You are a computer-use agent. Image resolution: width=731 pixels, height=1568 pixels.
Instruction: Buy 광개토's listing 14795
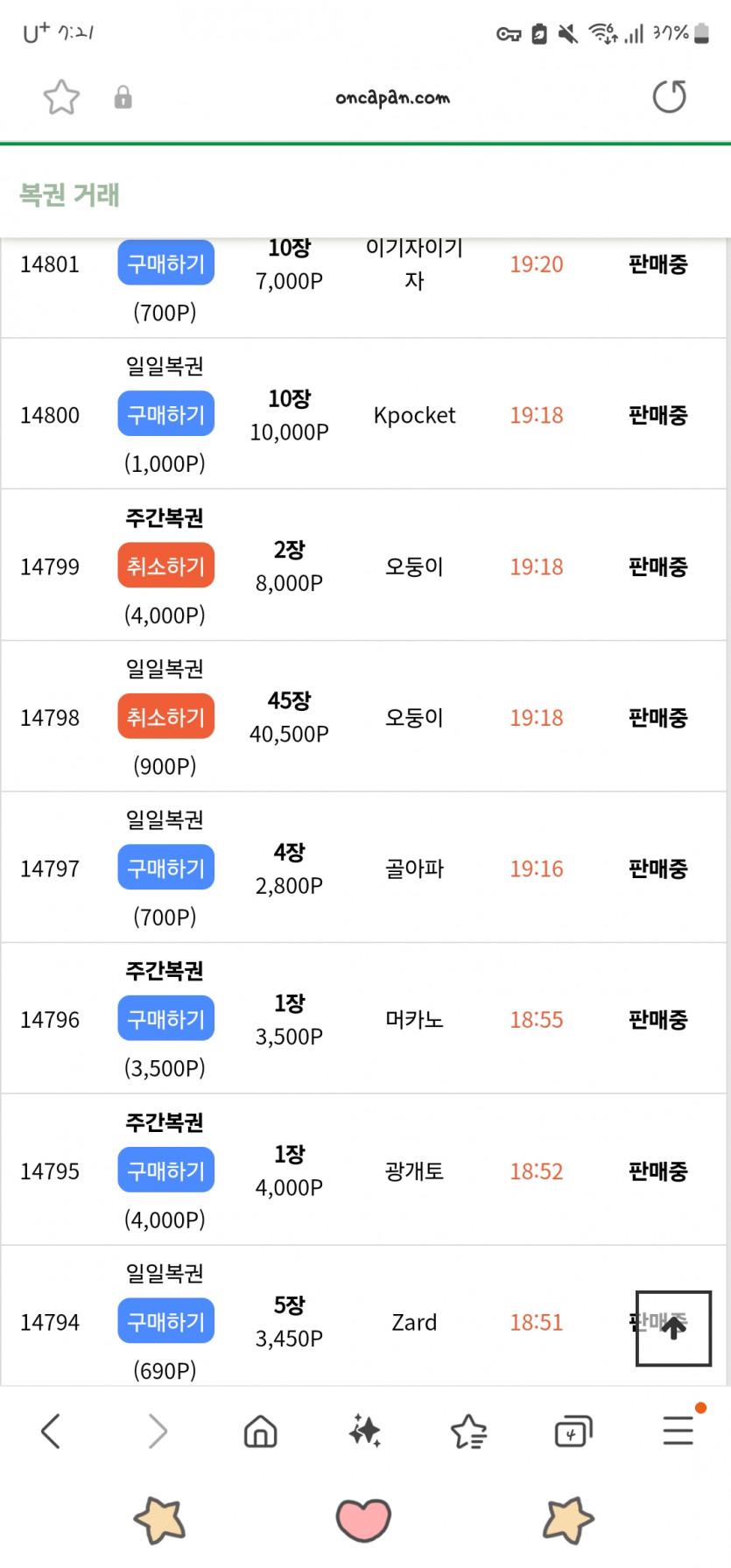[x=165, y=1171]
